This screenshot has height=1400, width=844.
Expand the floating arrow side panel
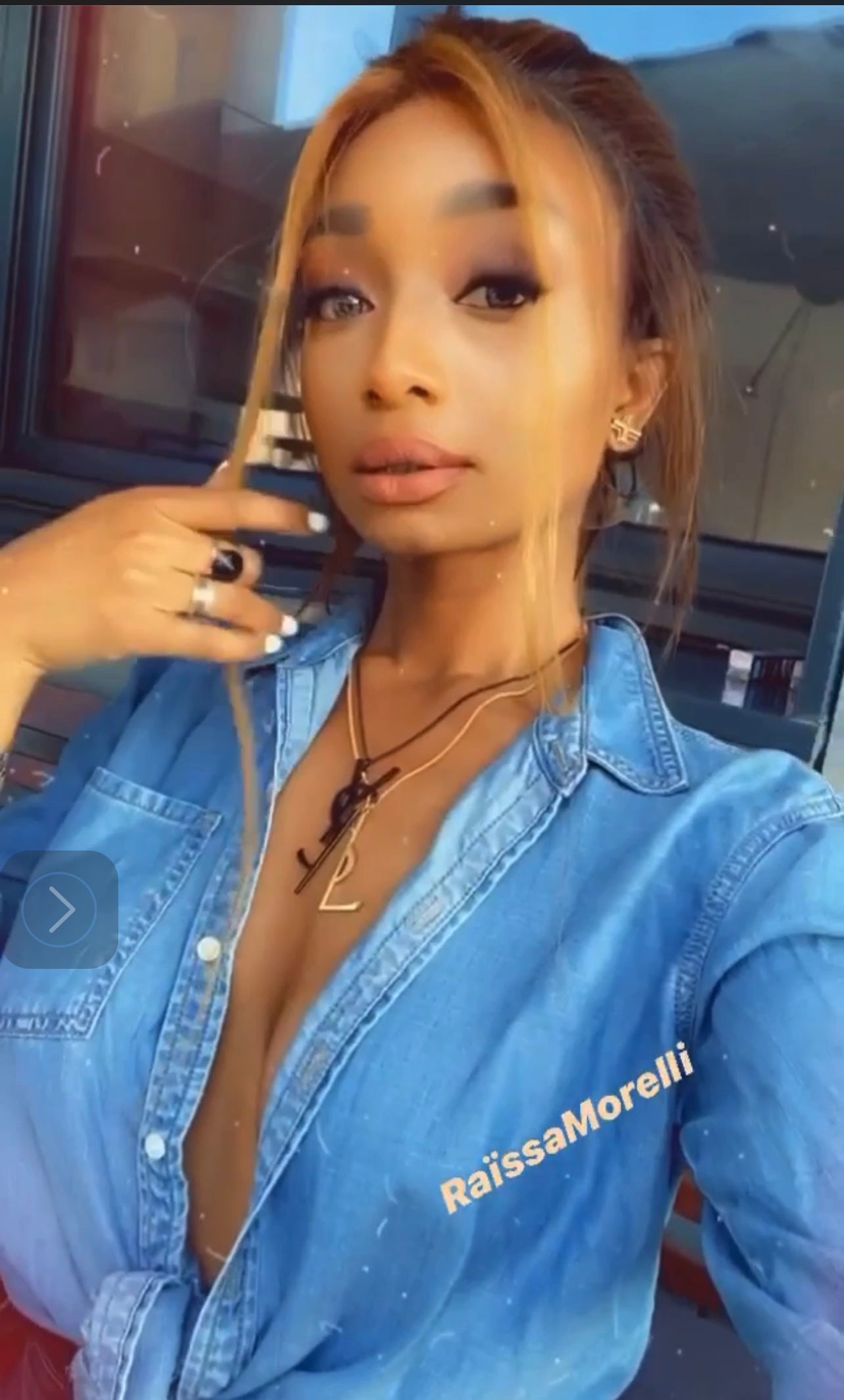(x=59, y=909)
